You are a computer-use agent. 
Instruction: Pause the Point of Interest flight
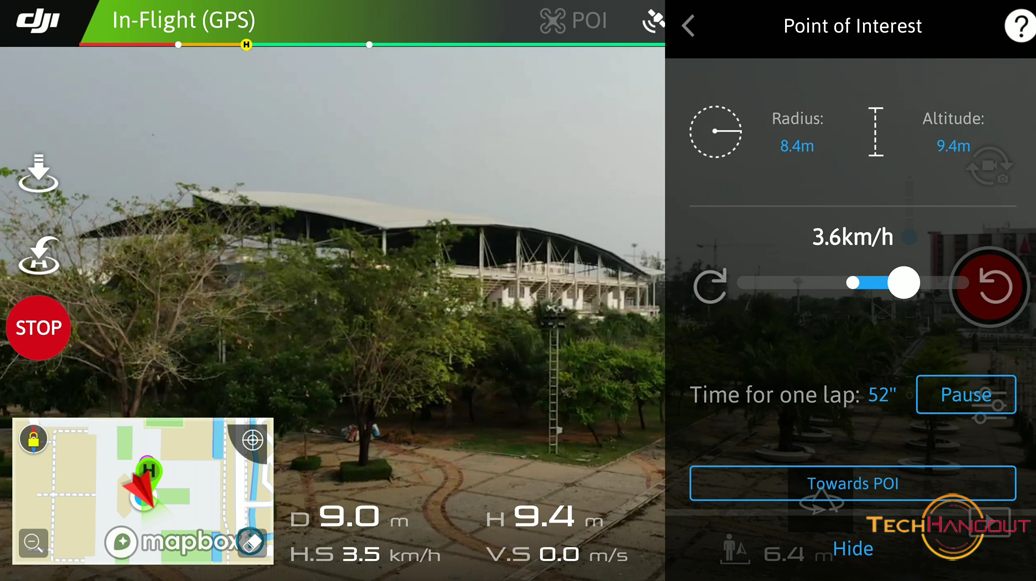(965, 395)
